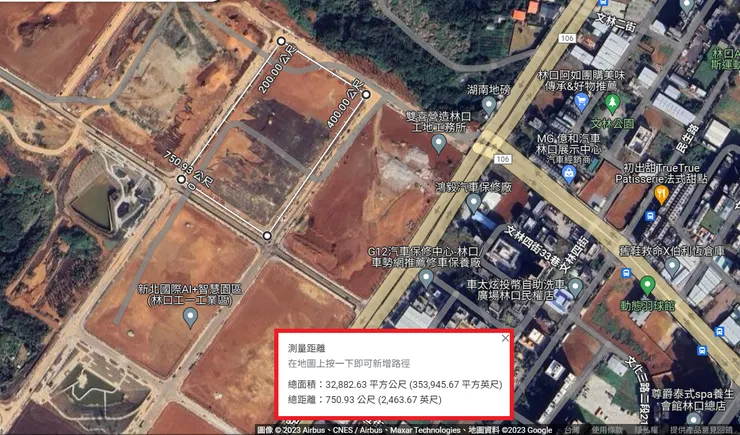The height and width of the screenshot is (435, 740).
Task: Open the 動態羽球館 green marker
Action: coord(647,285)
